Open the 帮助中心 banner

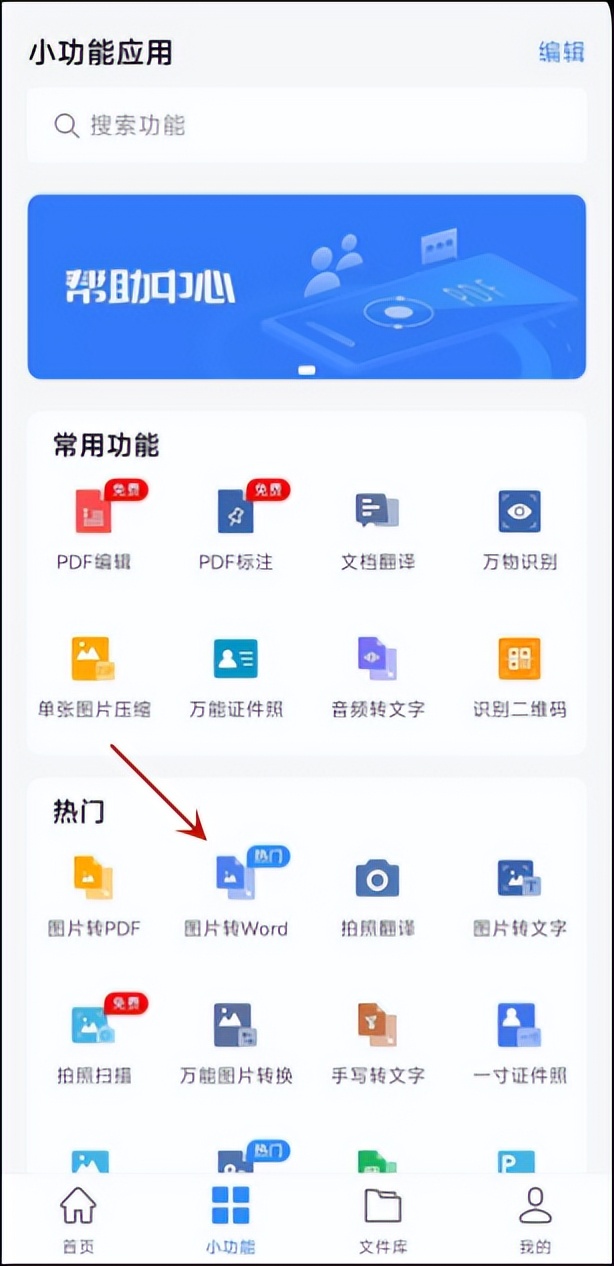307,287
